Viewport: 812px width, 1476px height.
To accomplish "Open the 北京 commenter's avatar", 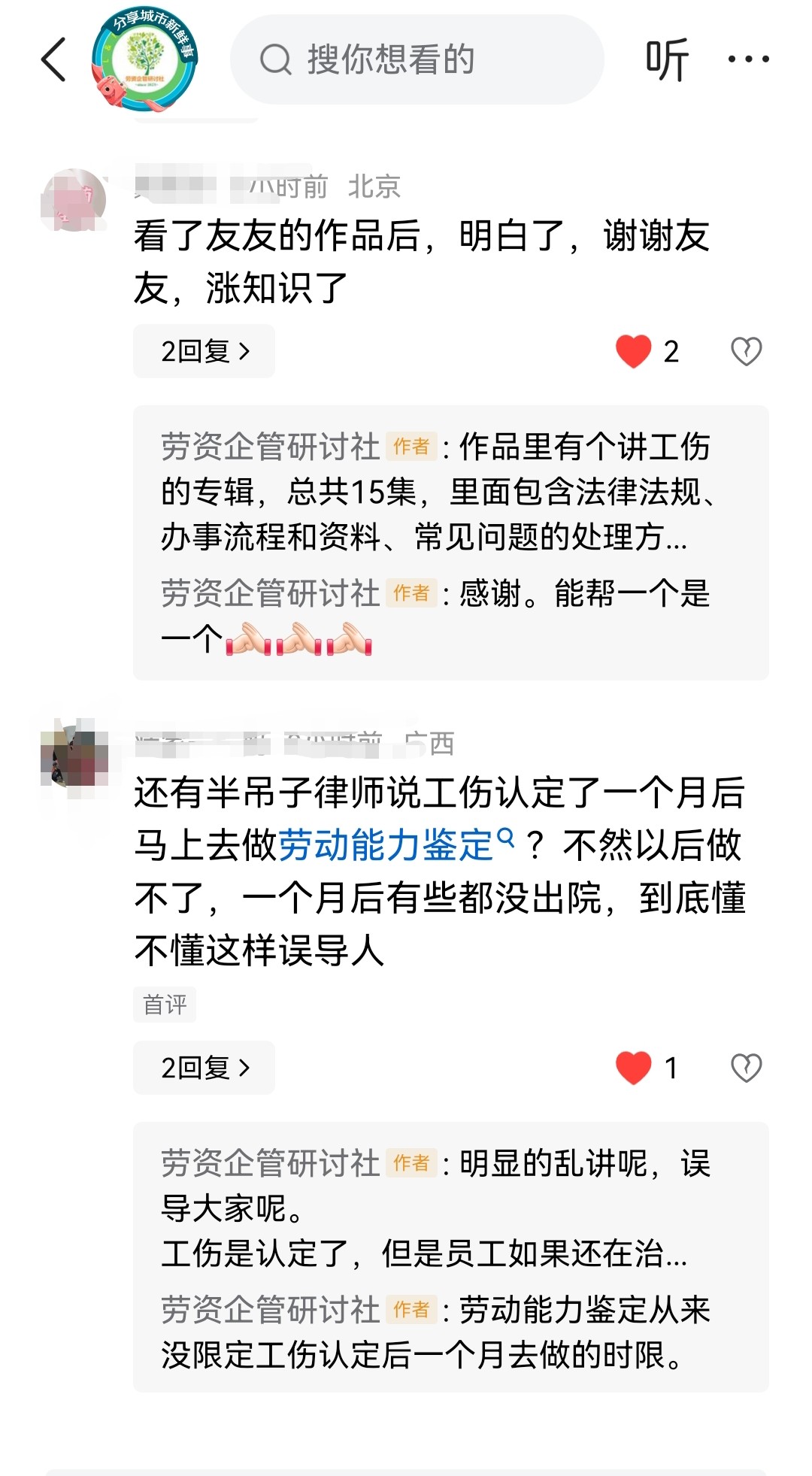I will [74, 200].
